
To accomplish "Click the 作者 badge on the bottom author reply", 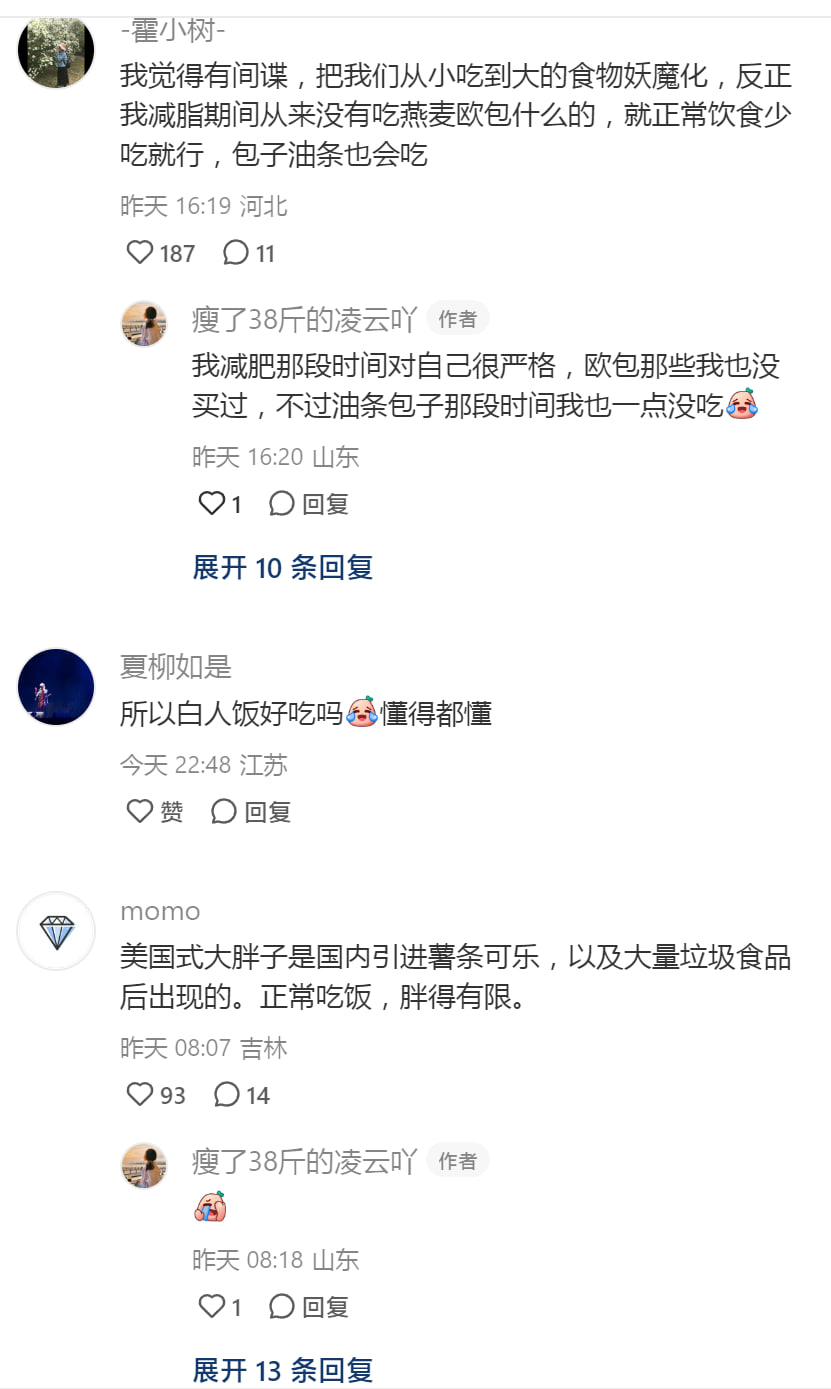I will click(458, 1160).
